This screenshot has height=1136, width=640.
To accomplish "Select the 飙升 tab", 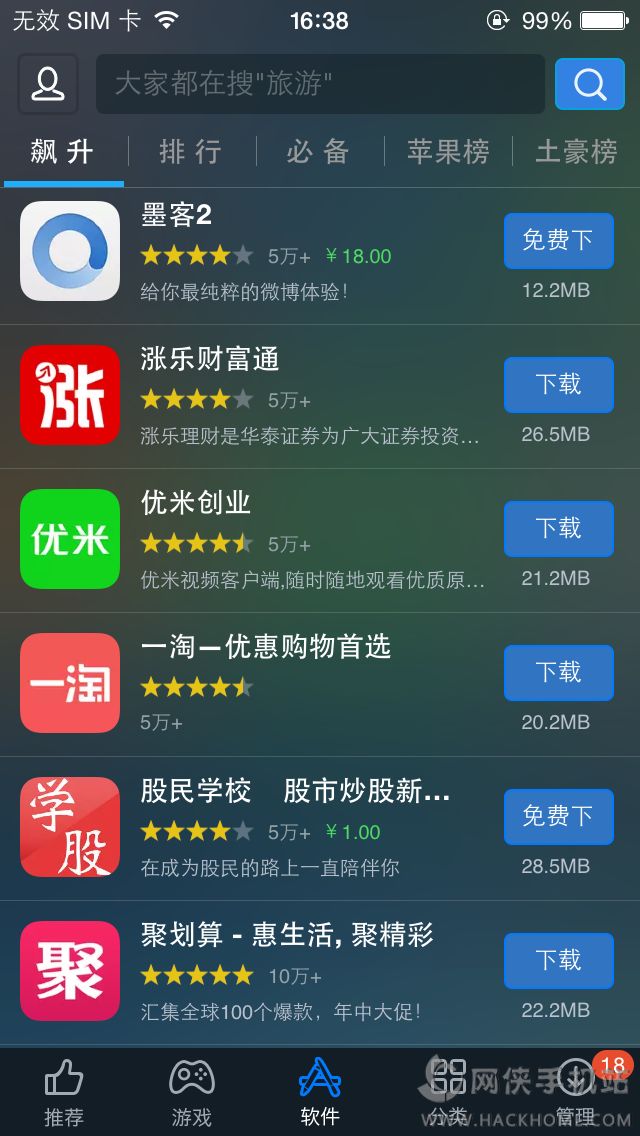I will pos(63,152).
